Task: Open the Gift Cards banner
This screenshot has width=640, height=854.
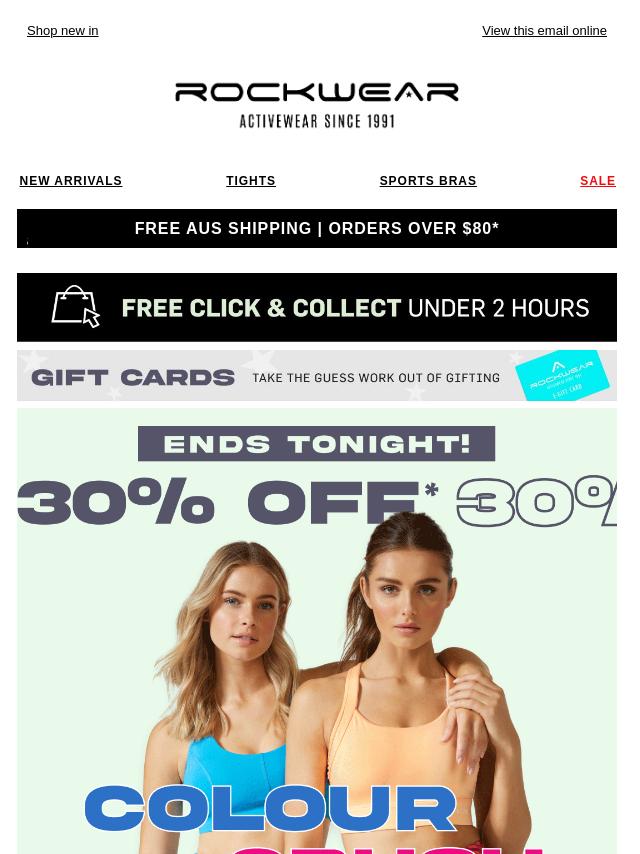Action: 316,376
